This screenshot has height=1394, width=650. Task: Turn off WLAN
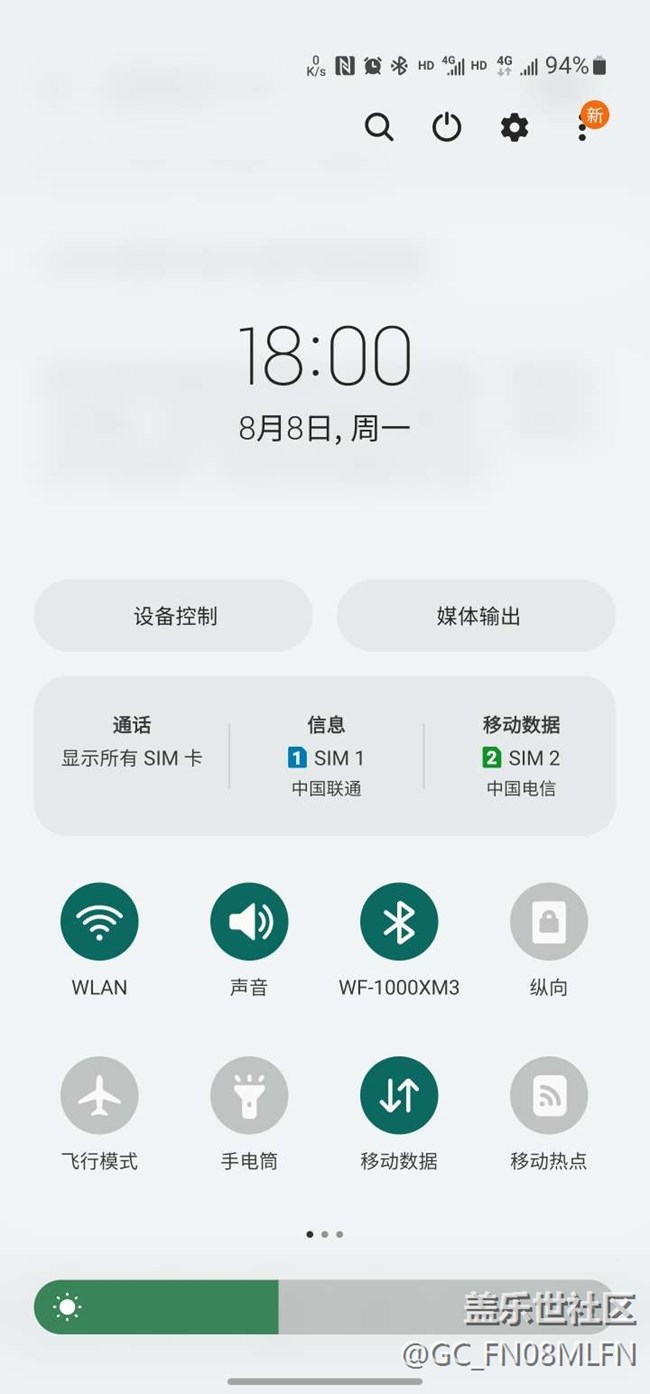pyautogui.click(x=99, y=921)
